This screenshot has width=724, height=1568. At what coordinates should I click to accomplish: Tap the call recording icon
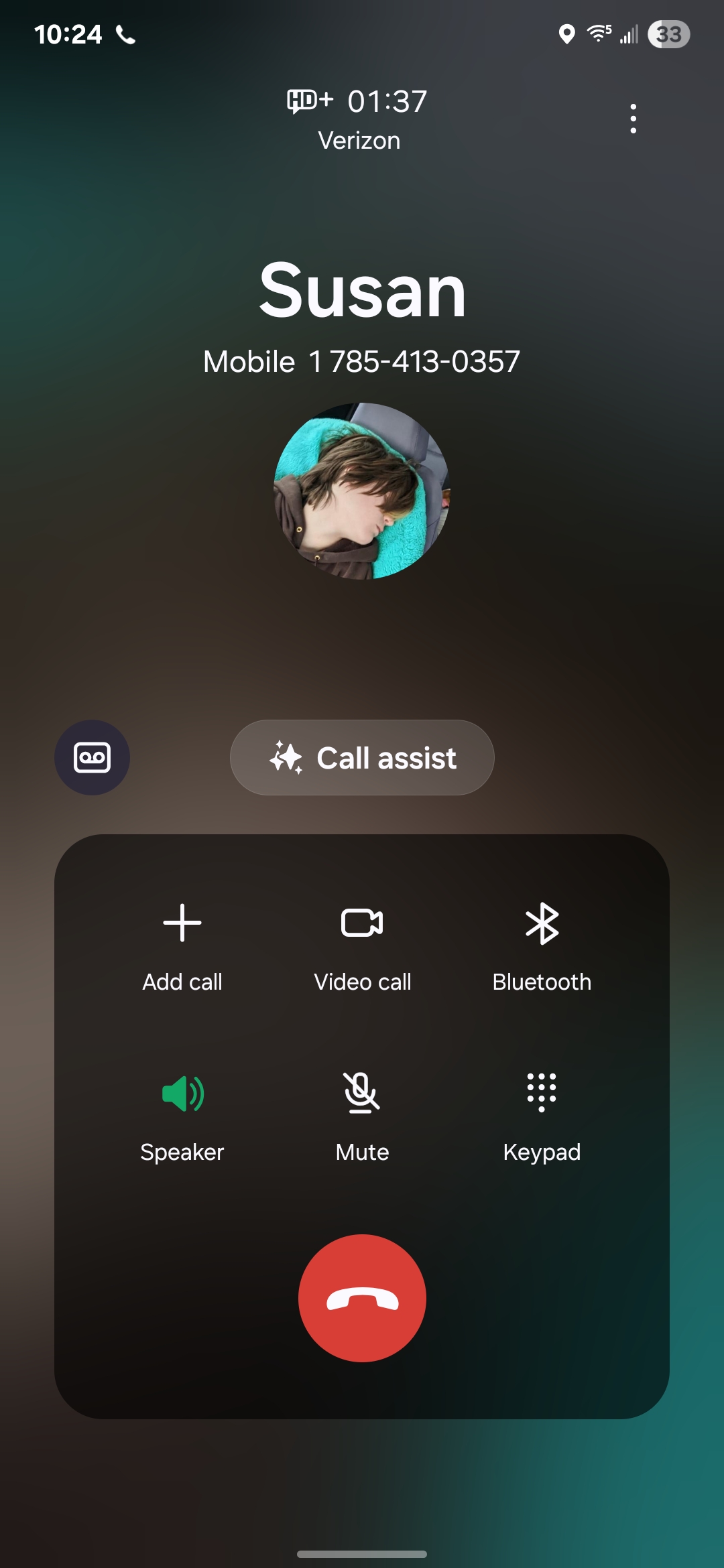(92, 758)
